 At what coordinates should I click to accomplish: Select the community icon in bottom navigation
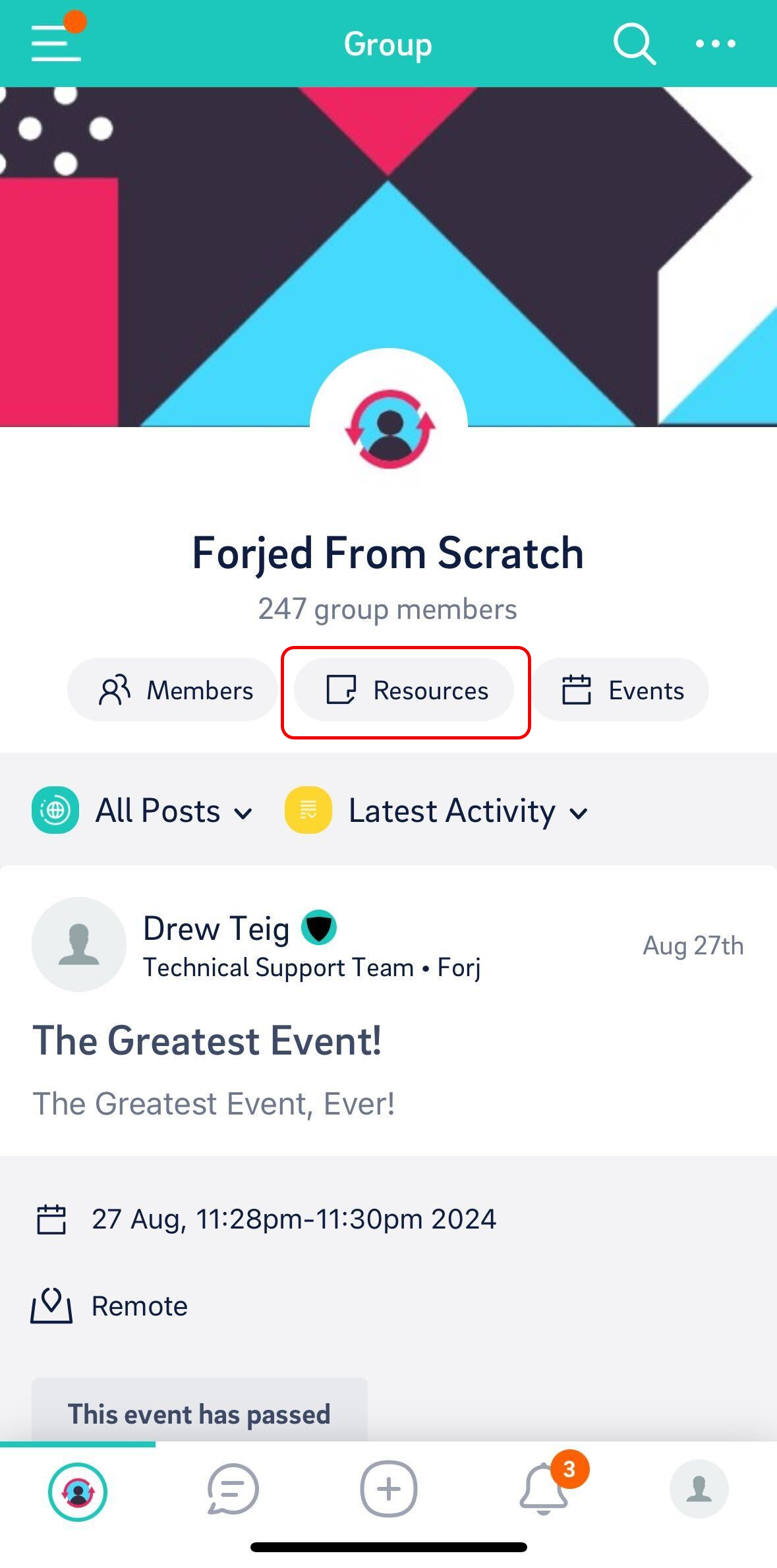[78, 1488]
